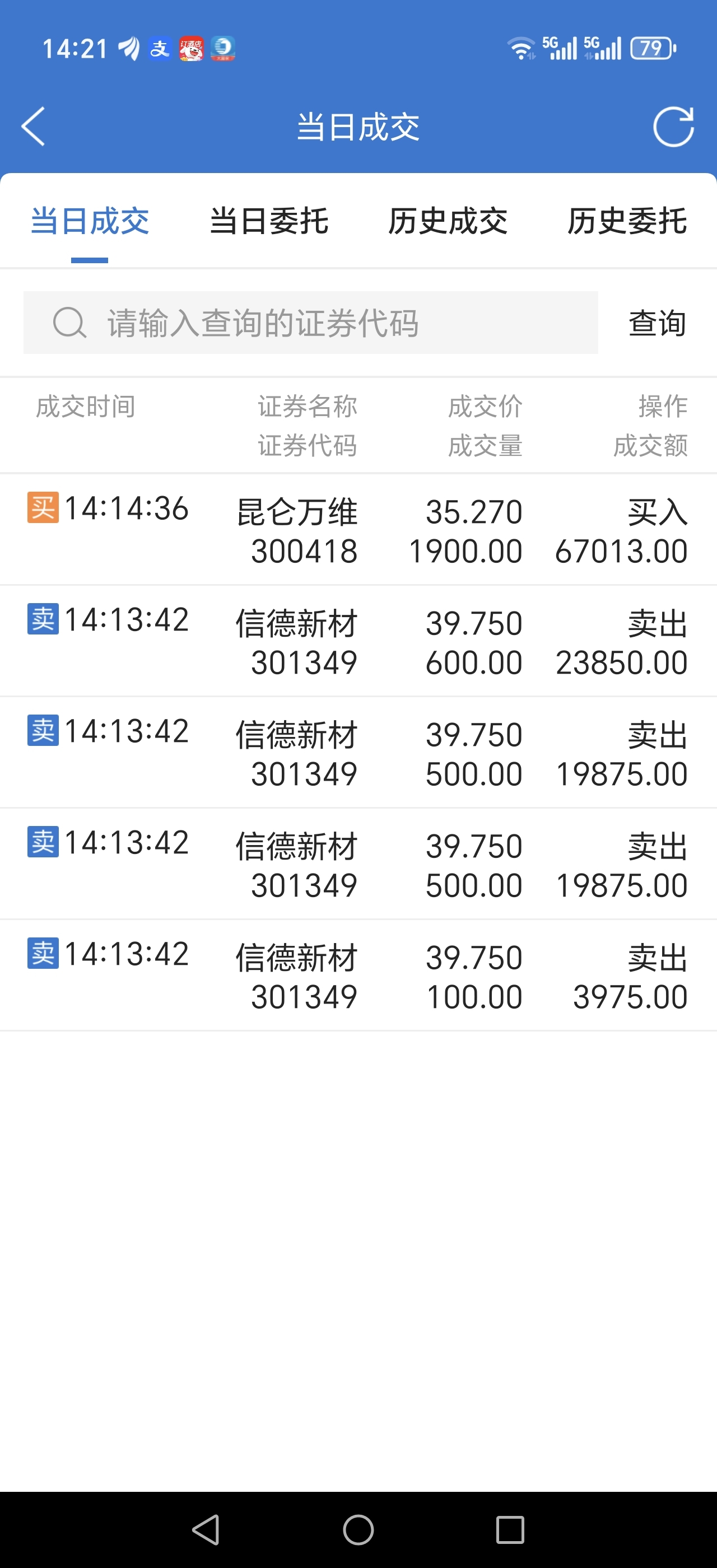The image size is (717, 1568).
Task: Open the 信德新材 trade of 3975.00
Action: (358, 976)
